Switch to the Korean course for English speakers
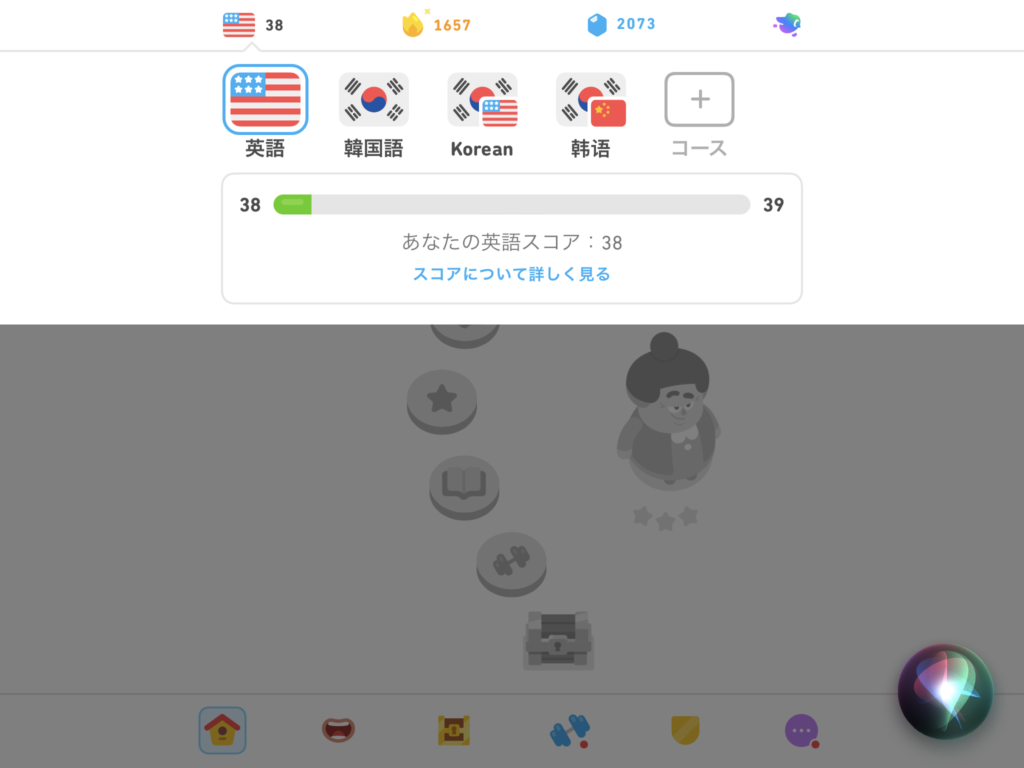 482,100
